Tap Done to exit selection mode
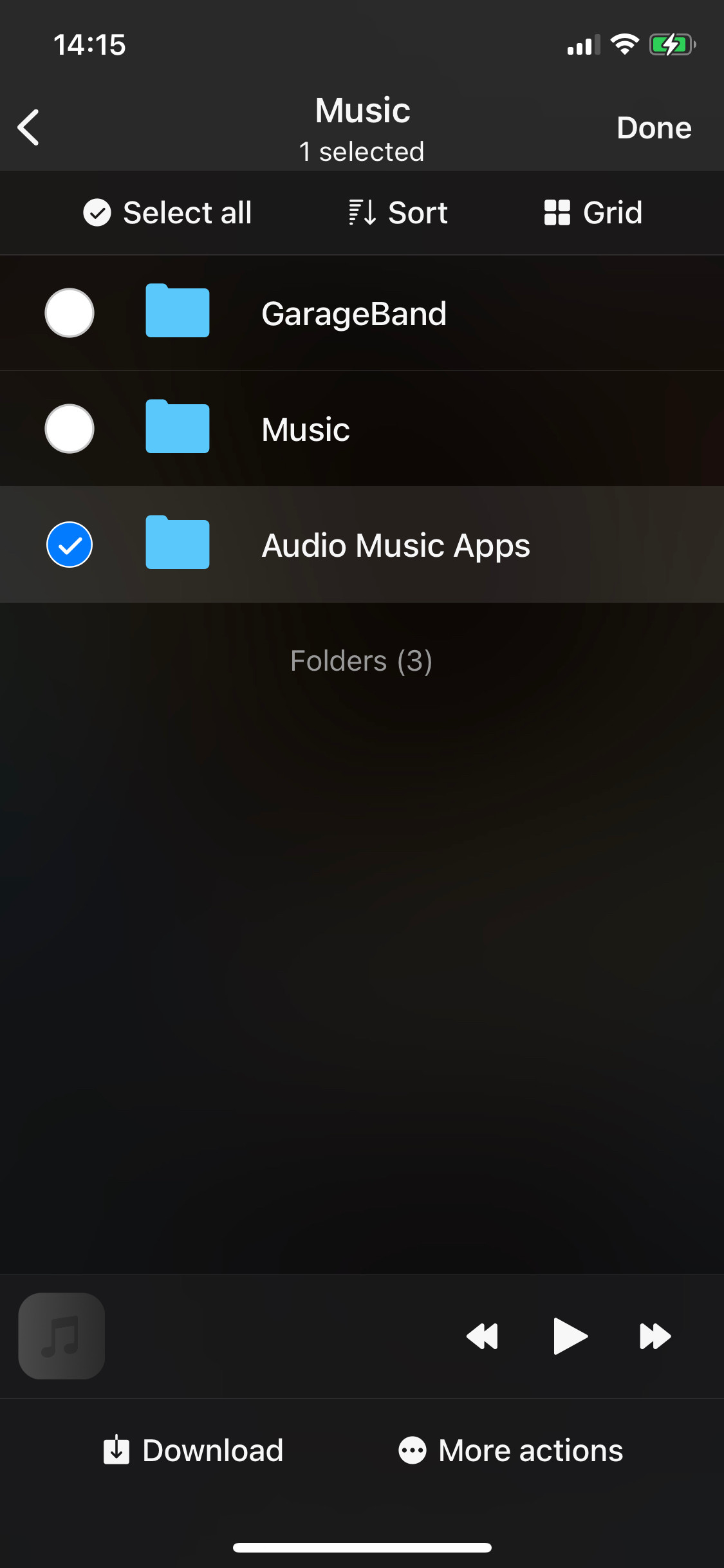 tap(654, 127)
